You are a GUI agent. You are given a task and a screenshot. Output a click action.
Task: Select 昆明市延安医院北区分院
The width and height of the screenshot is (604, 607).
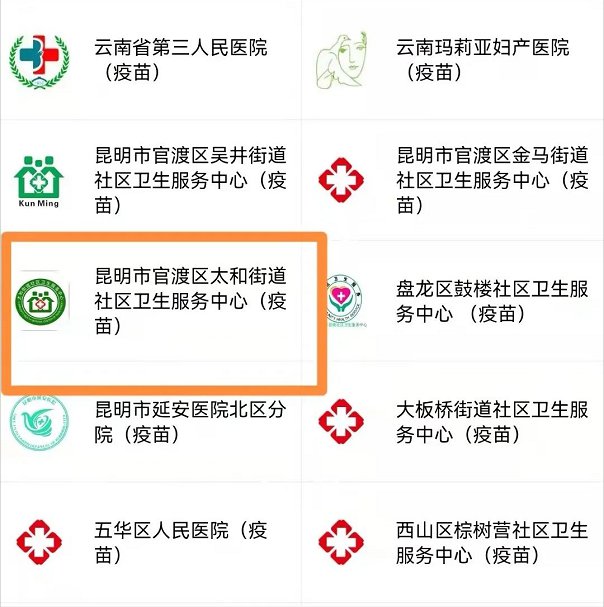pyautogui.click(x=190, y=422)
